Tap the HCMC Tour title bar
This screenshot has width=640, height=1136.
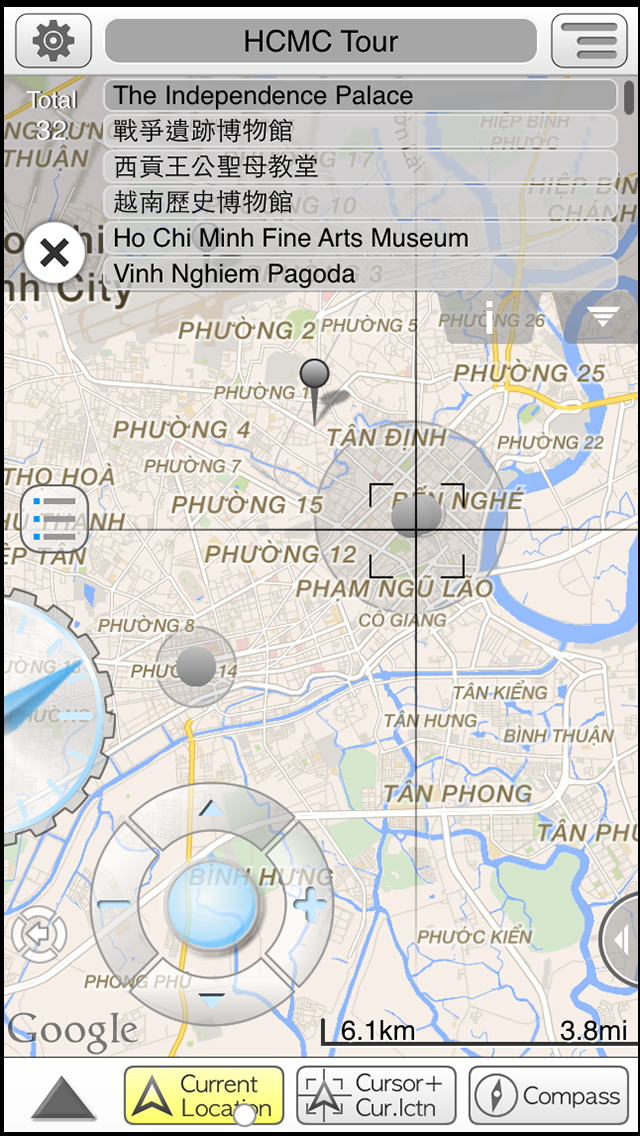point(320,41)
